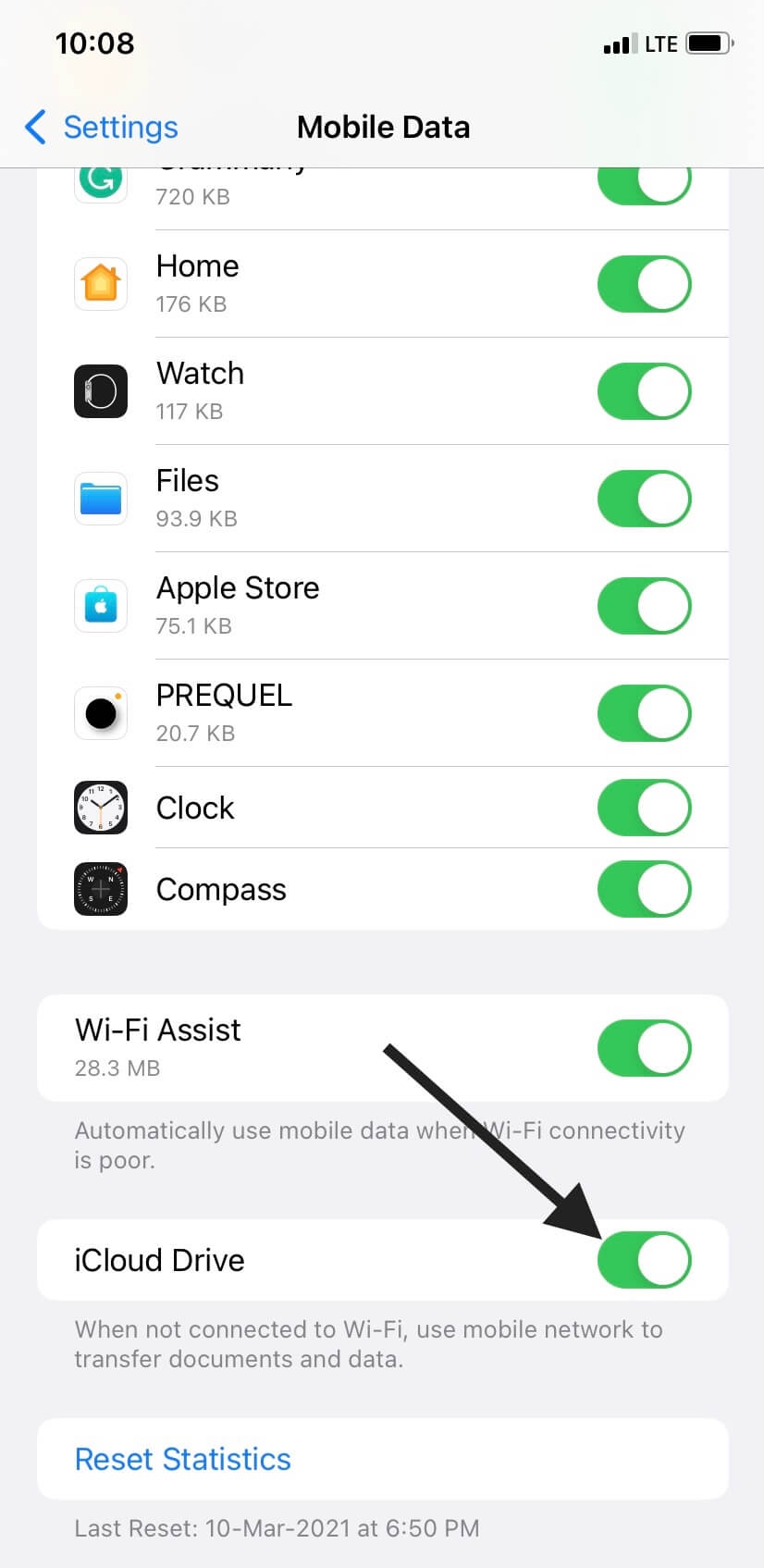
Task: Turn off iCloud Drive mobile data
Action: (x=645, y=1260)
